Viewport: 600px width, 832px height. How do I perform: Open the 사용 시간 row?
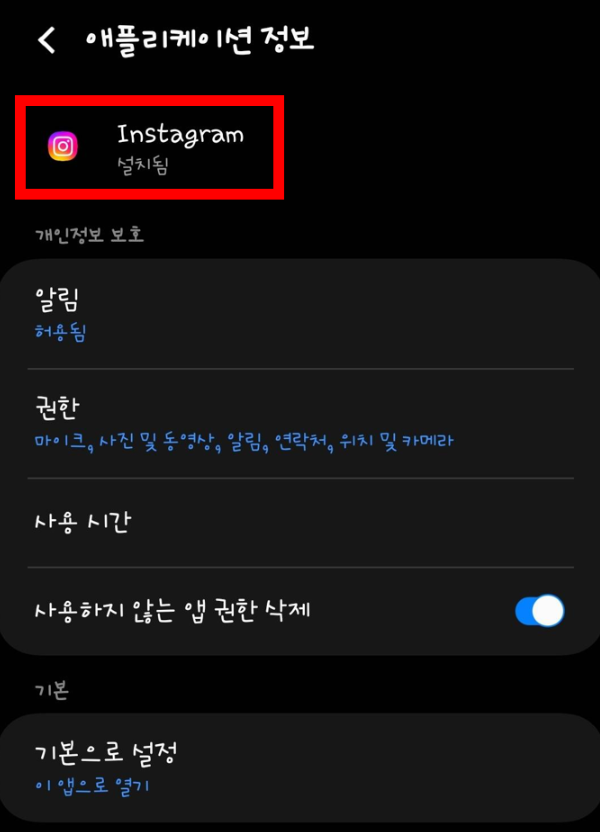tap(300, 522)
